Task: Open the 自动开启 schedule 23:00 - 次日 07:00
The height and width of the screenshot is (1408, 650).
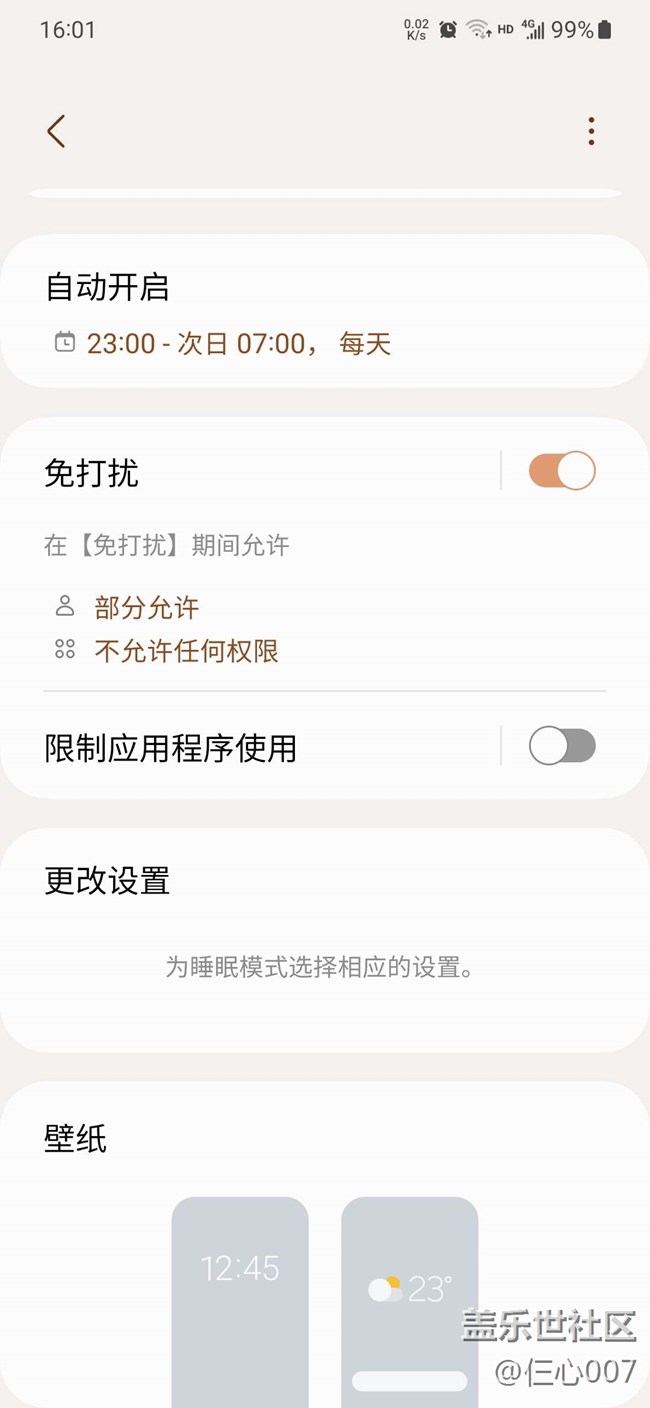Action: tap(324, 312)
